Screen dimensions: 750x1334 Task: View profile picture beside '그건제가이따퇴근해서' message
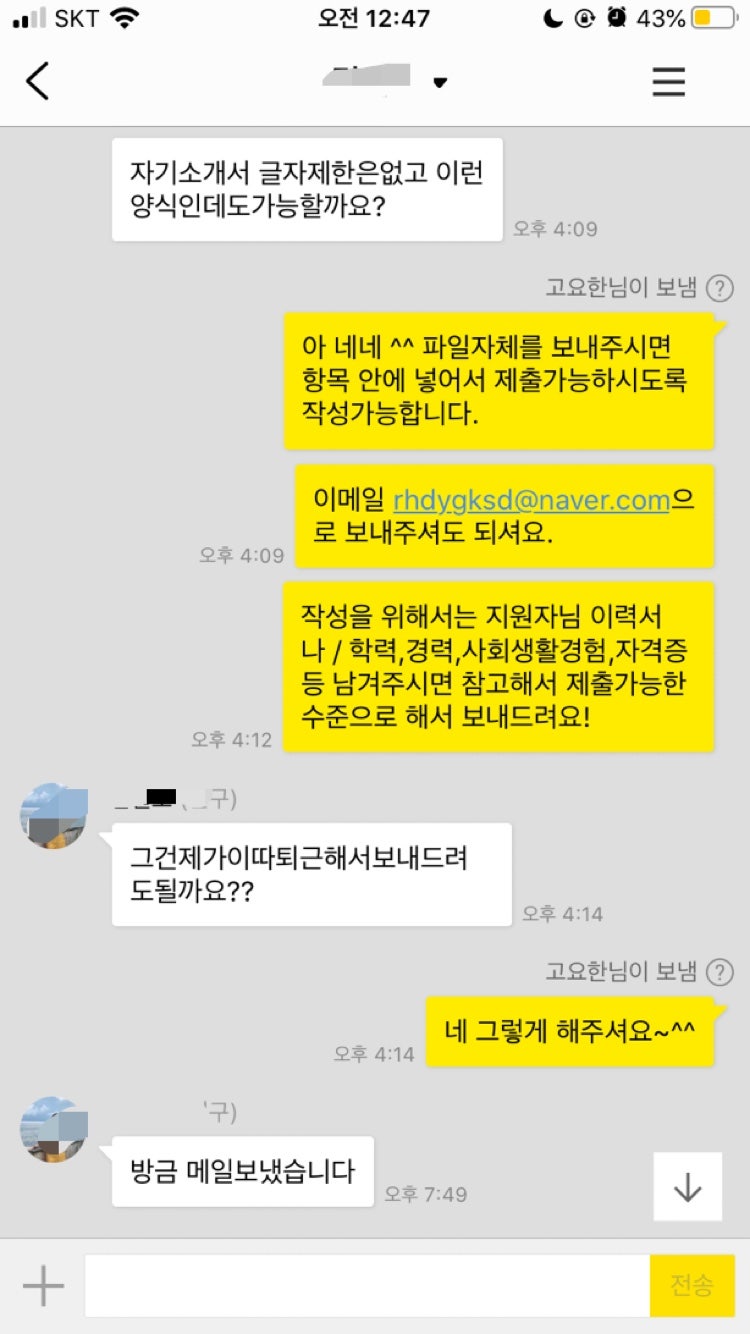54,816
